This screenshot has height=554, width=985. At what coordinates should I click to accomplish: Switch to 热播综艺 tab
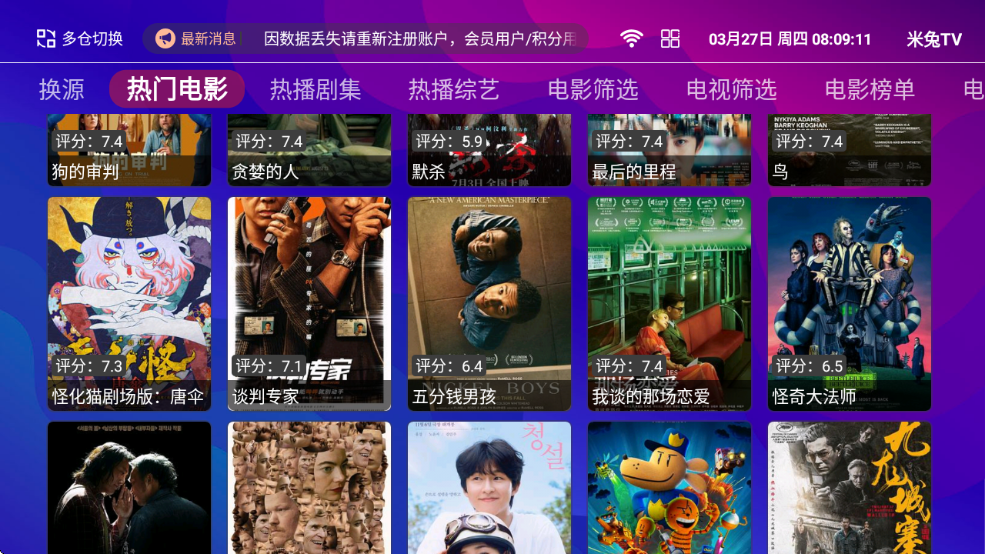453,89
